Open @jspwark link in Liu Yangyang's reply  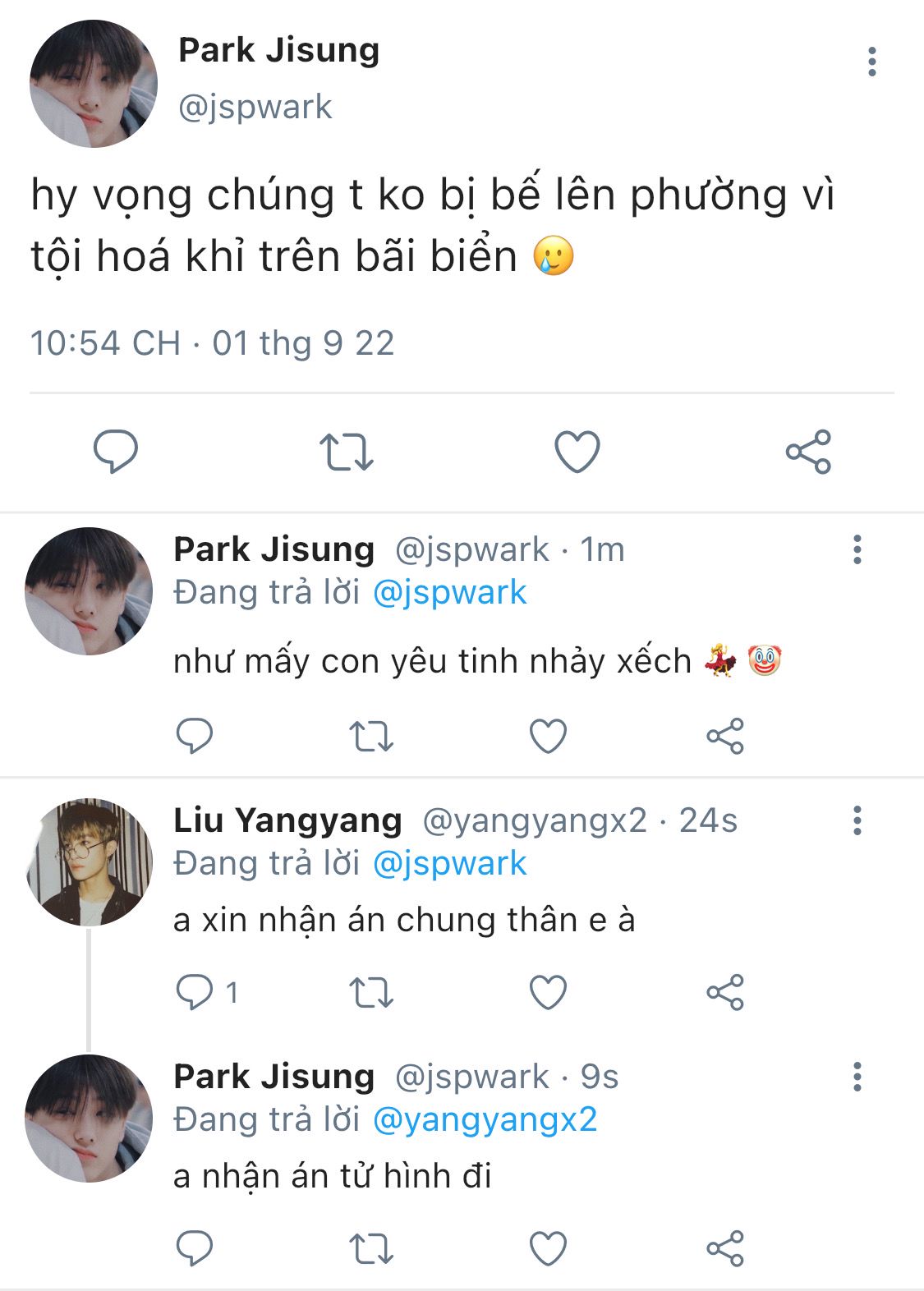(x=449, y=863)
